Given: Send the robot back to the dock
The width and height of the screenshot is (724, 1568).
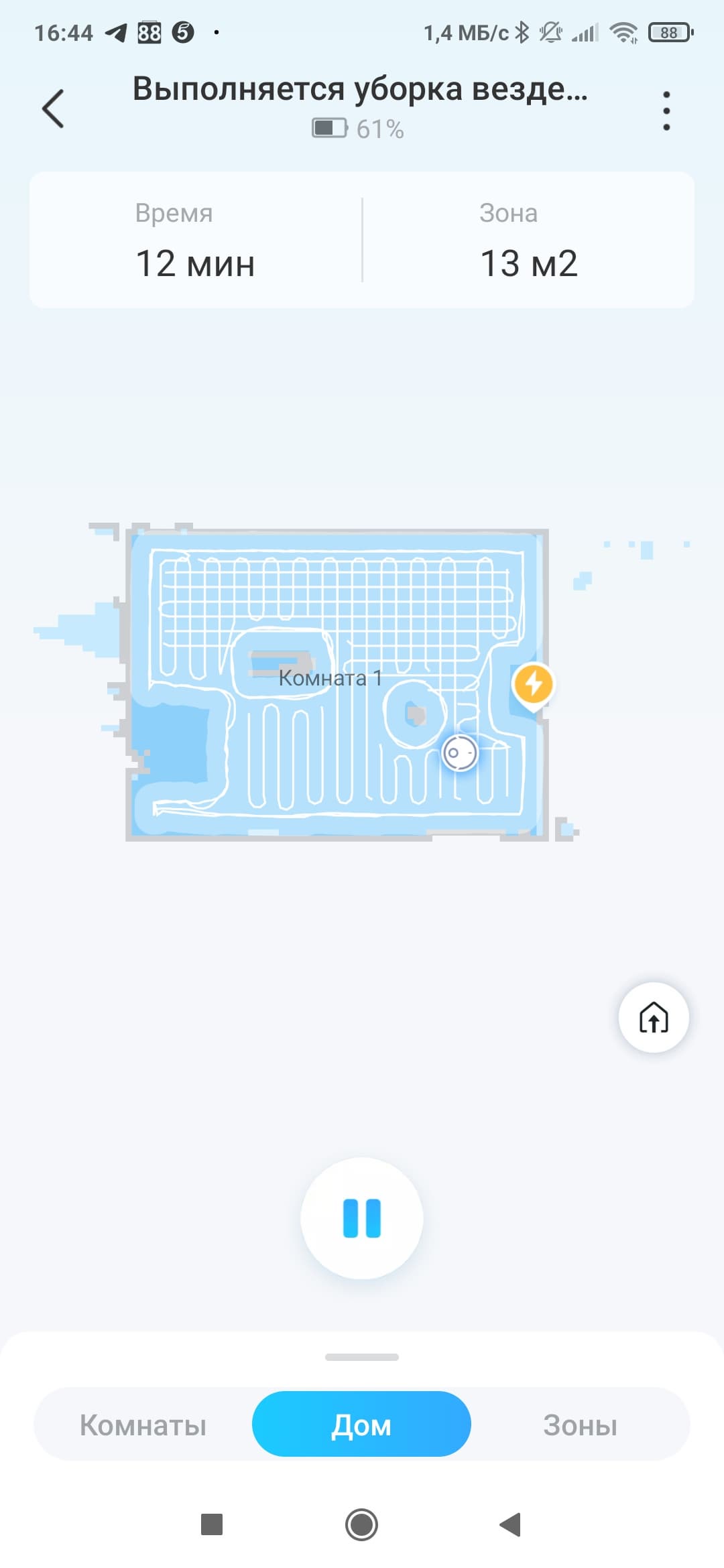Looking at the screenshot, I should [x=653, y=1017].
